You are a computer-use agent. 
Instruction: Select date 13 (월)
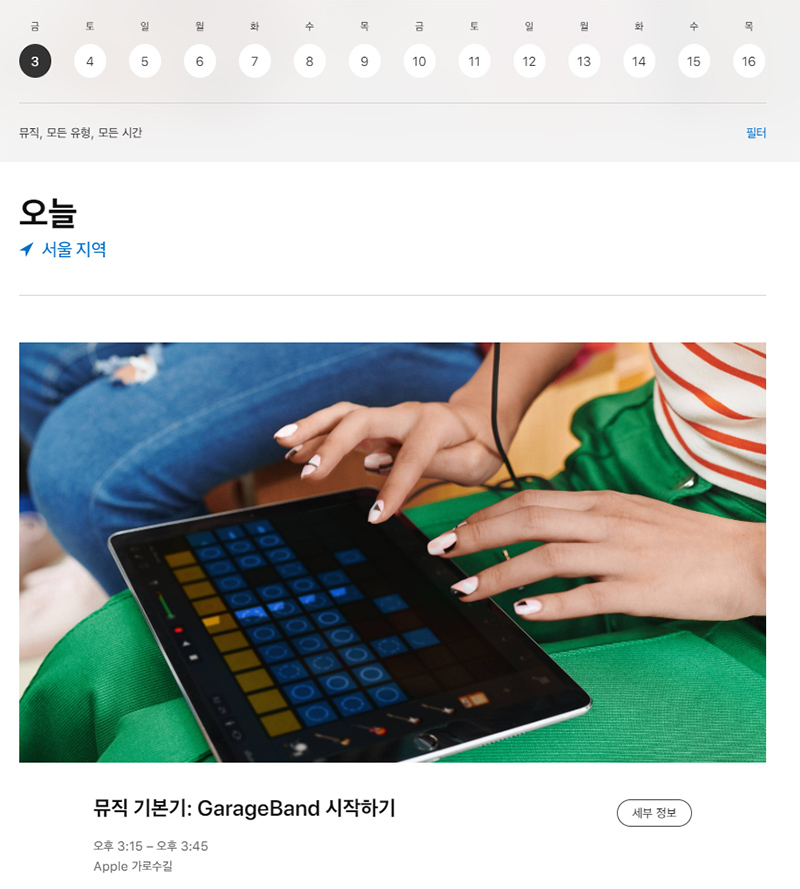click(584, 62)
